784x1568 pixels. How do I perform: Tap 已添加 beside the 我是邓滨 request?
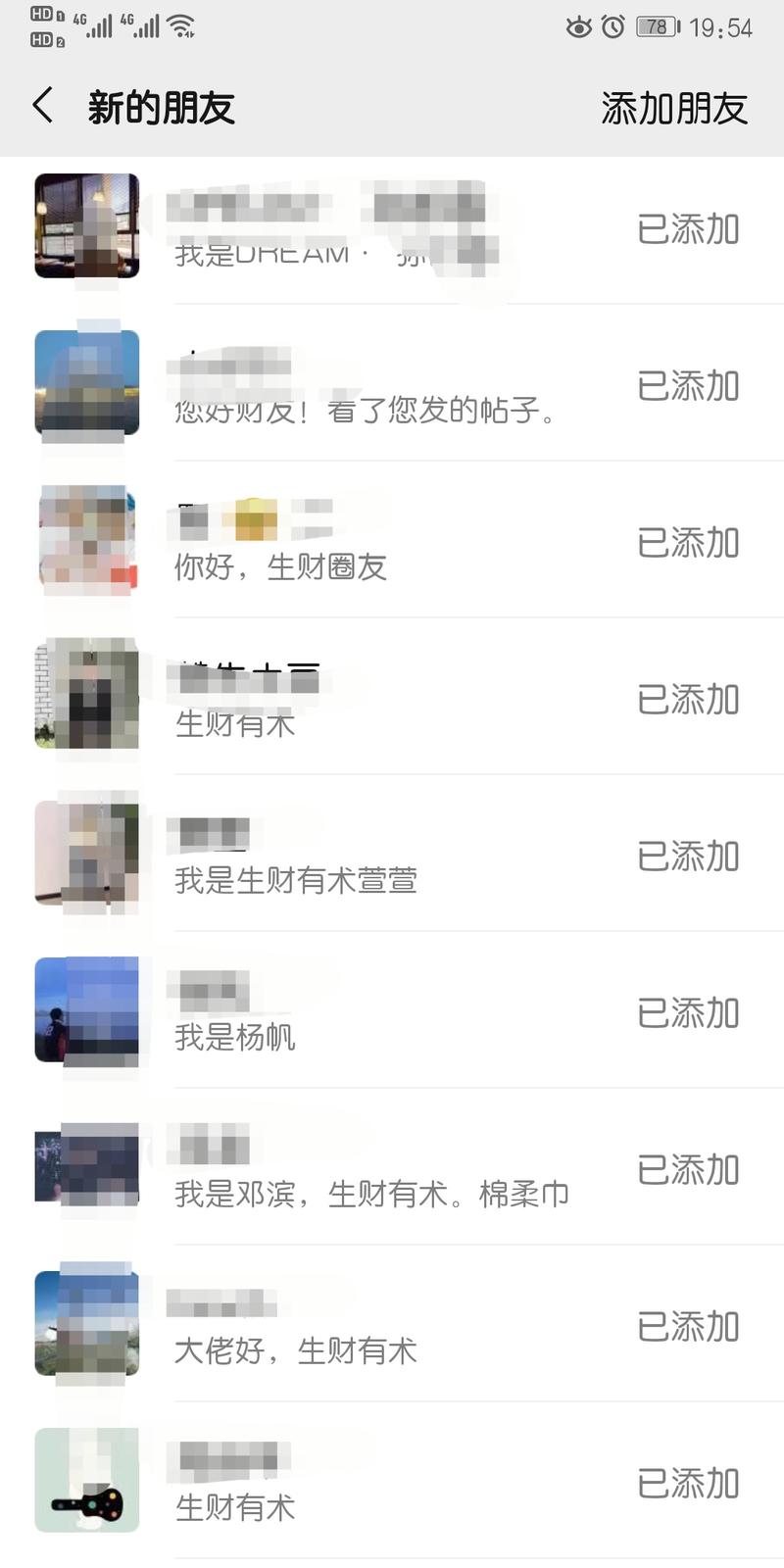click(x=686, y=1170)
